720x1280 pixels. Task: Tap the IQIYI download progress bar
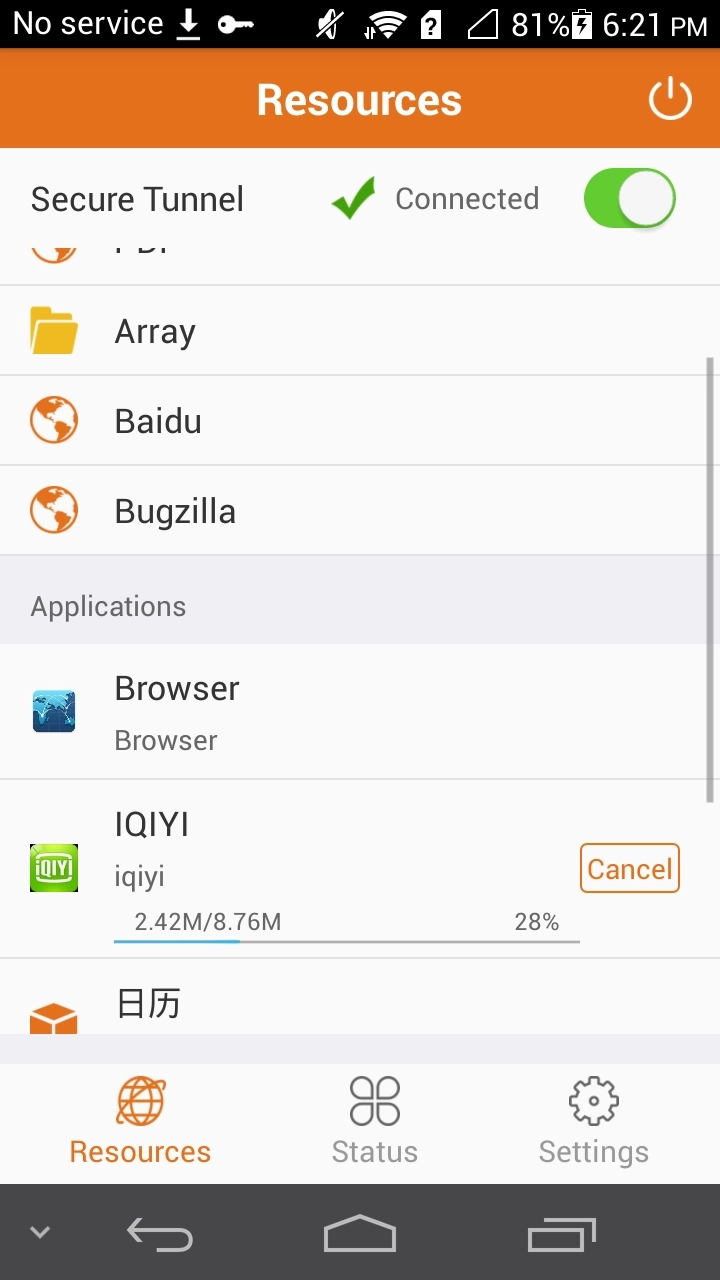(345, 938)
